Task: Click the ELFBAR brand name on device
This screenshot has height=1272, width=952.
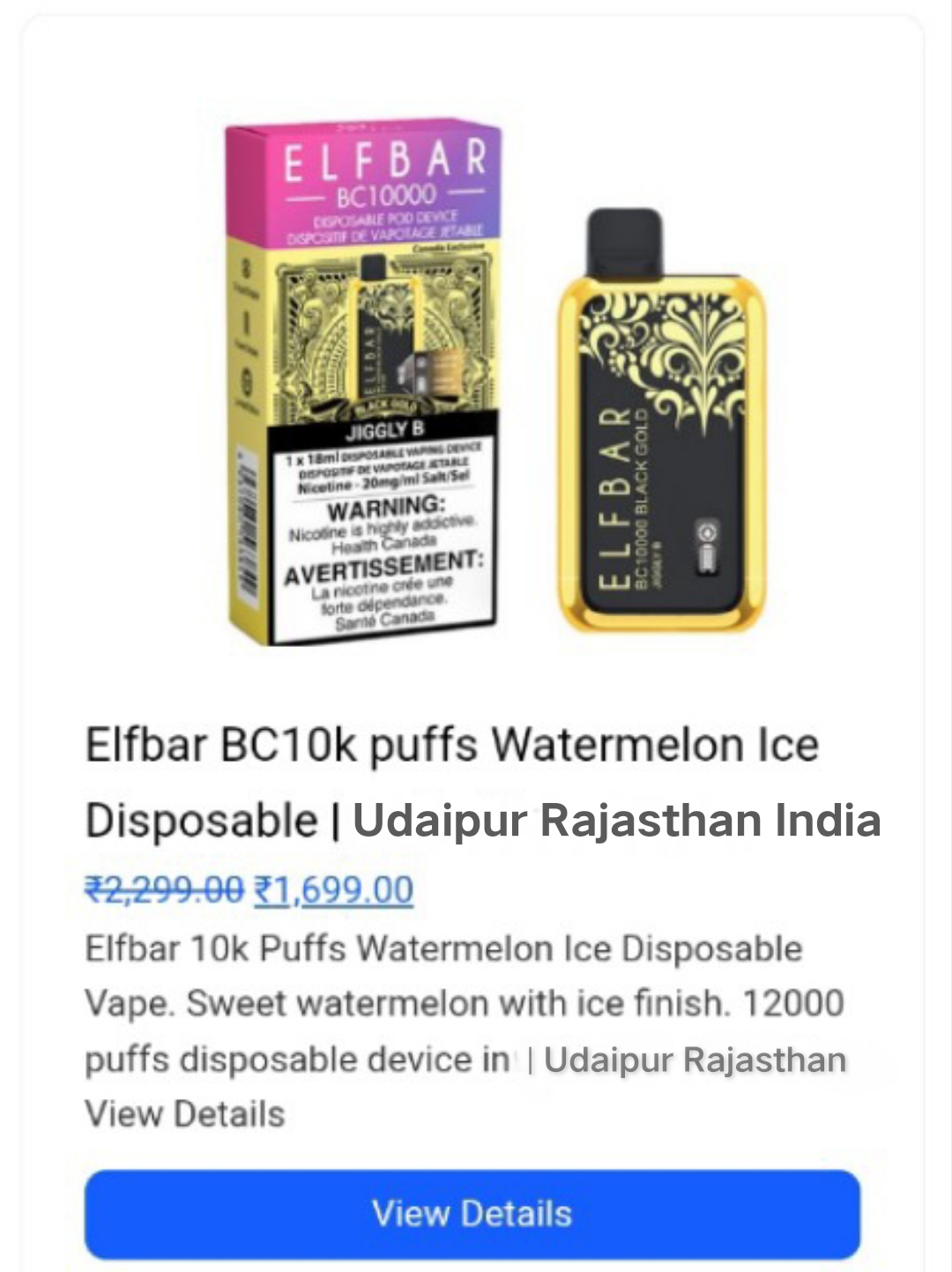Action: point(613,494)
